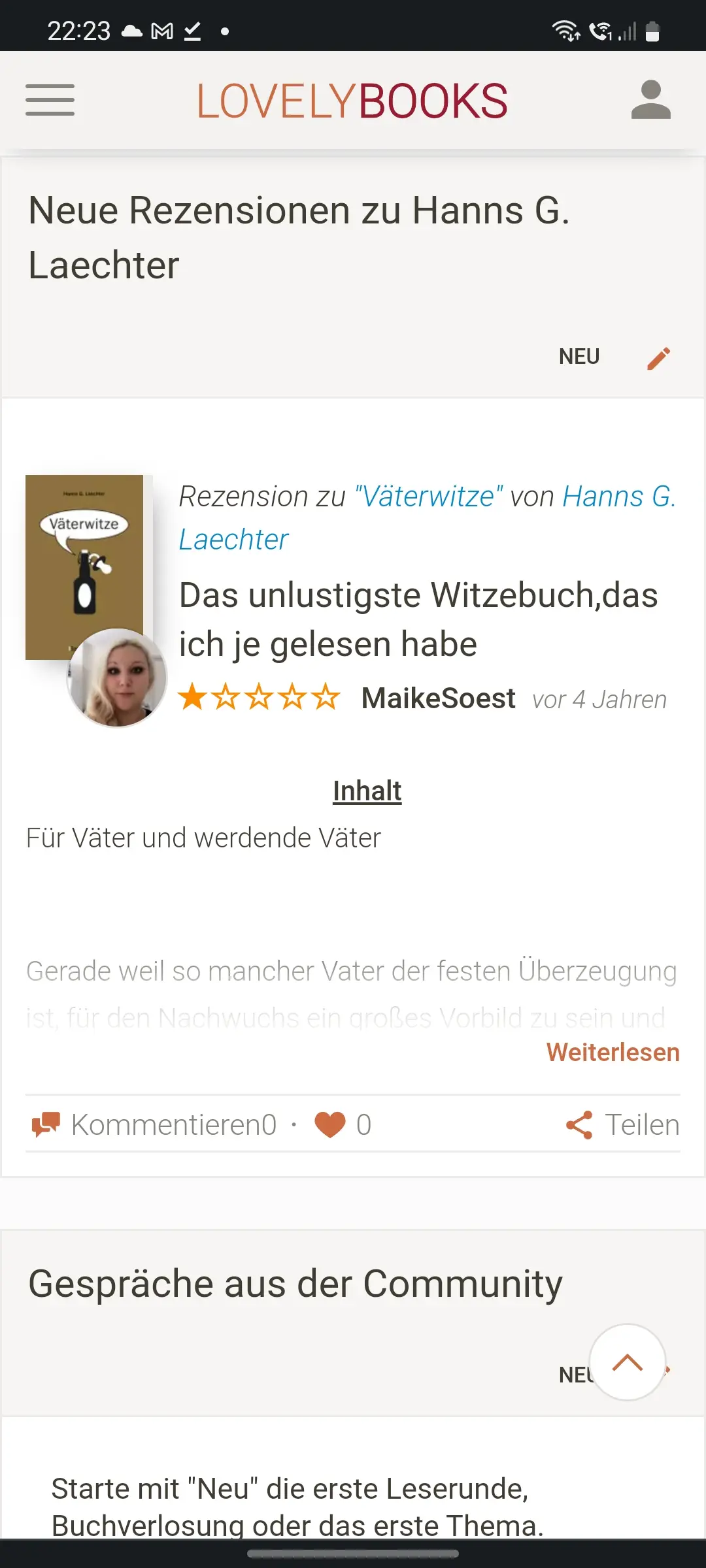
Task: Open the hamburger navigation menu
Action: point(50,100)
